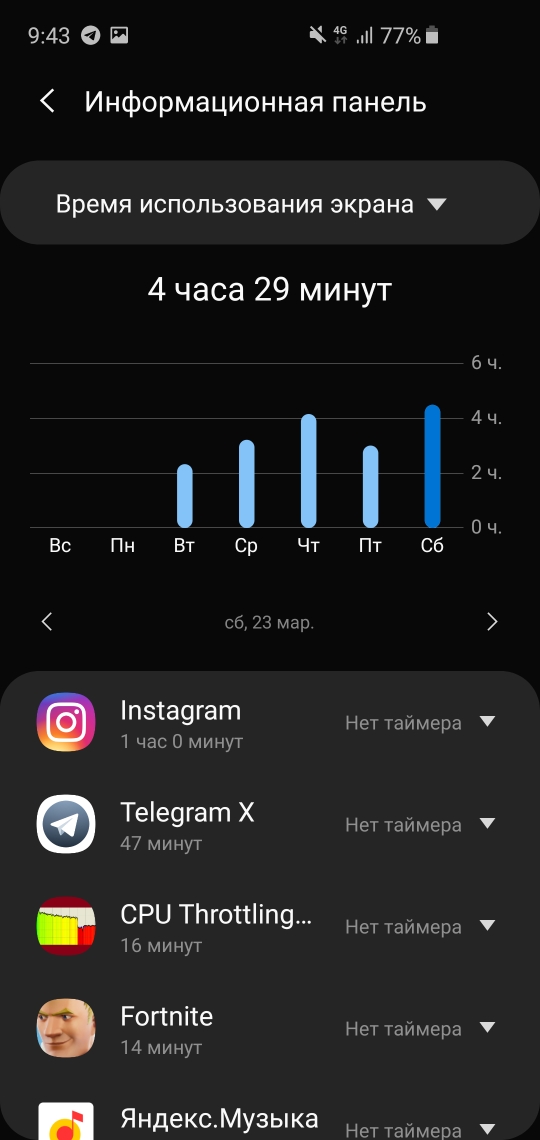The height and width of the screenshot is (1140, 540).
Task: Go to the previous day arrow
Action: click(47, 622)
